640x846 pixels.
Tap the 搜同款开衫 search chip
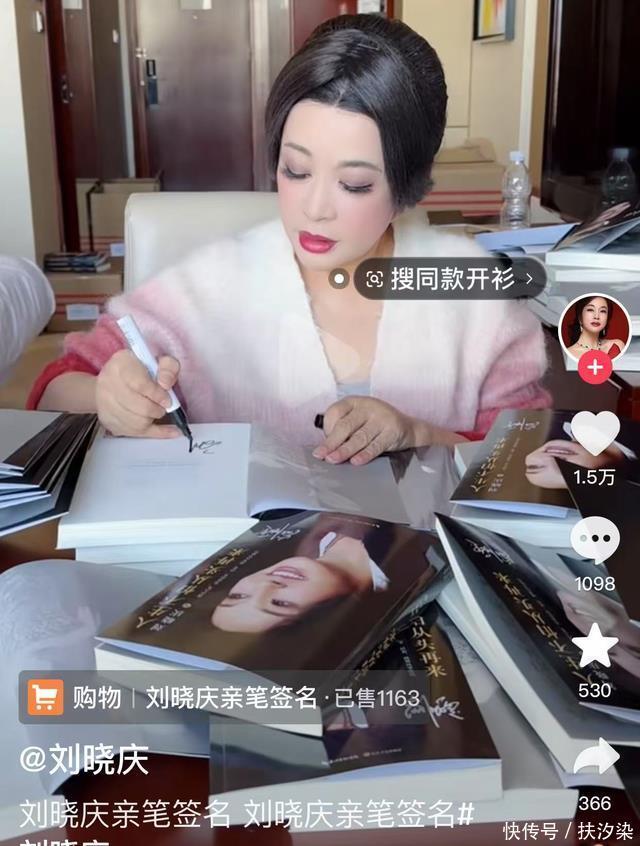pos(450,279)
